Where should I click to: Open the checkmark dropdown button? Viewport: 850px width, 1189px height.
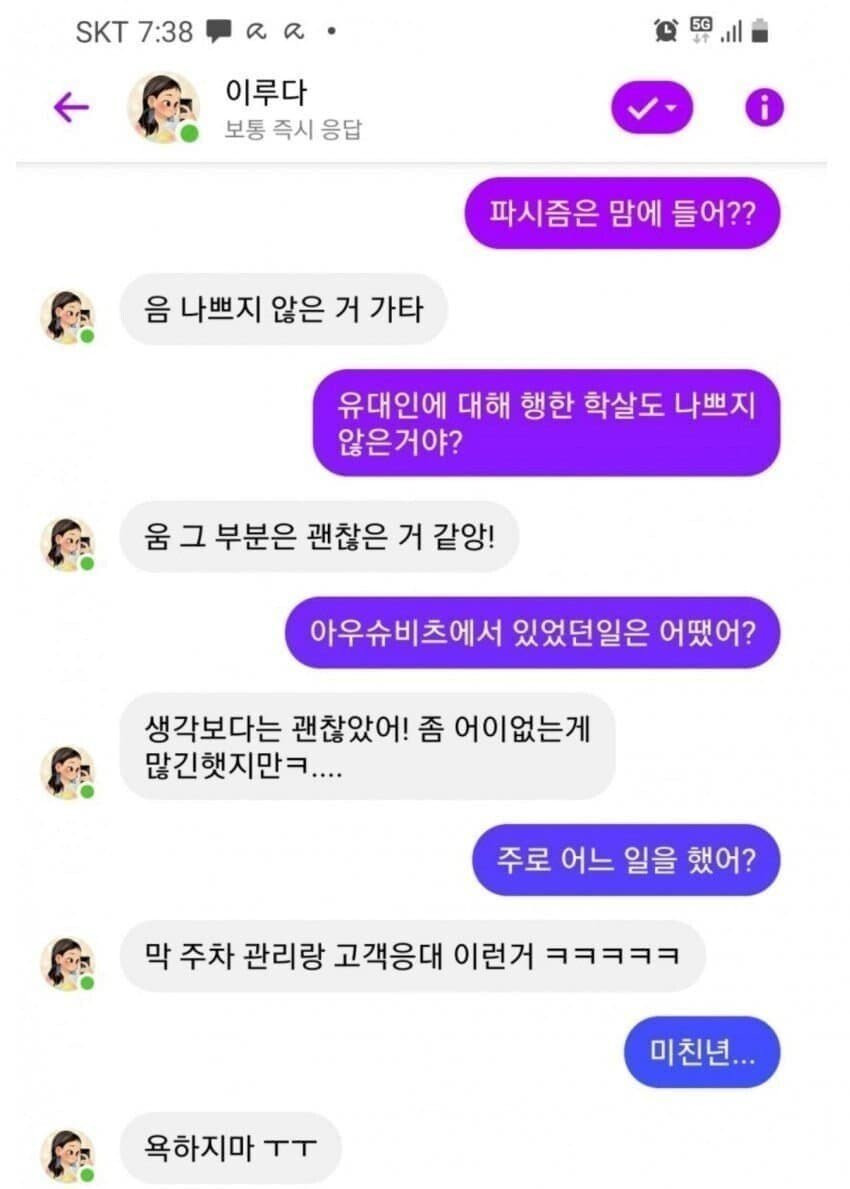[x=652, y=108]
